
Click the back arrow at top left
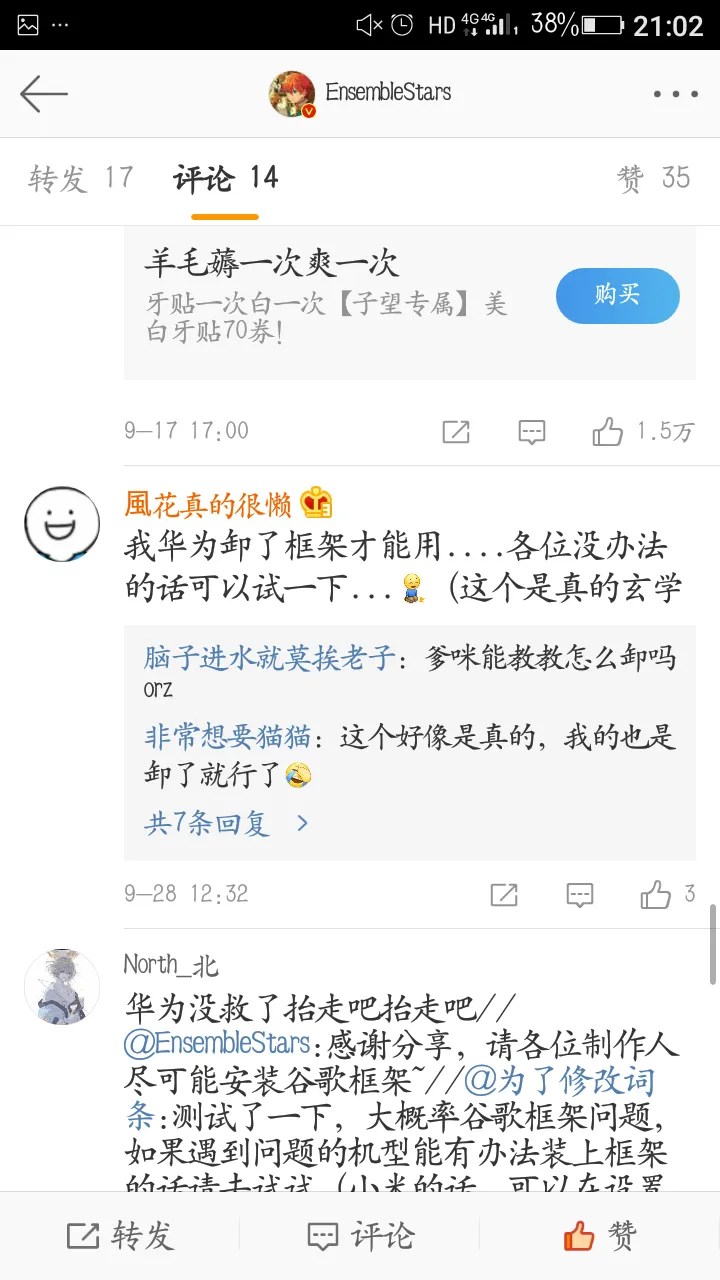coord(43,93)
